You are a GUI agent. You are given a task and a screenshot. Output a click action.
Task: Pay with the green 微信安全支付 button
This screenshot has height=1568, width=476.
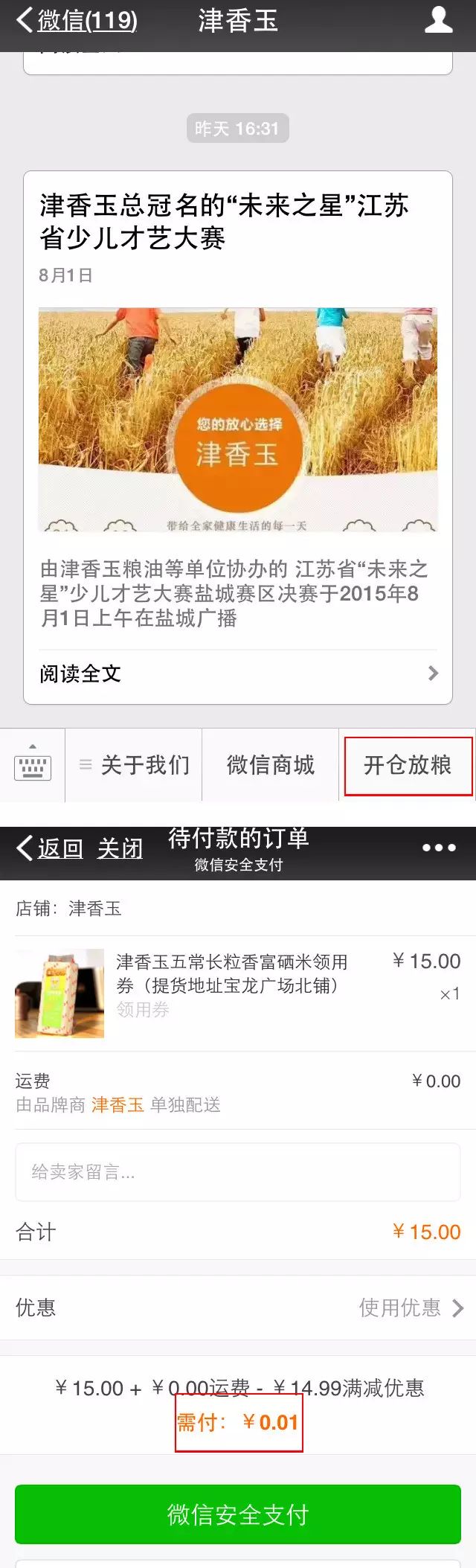(237, 1514)
